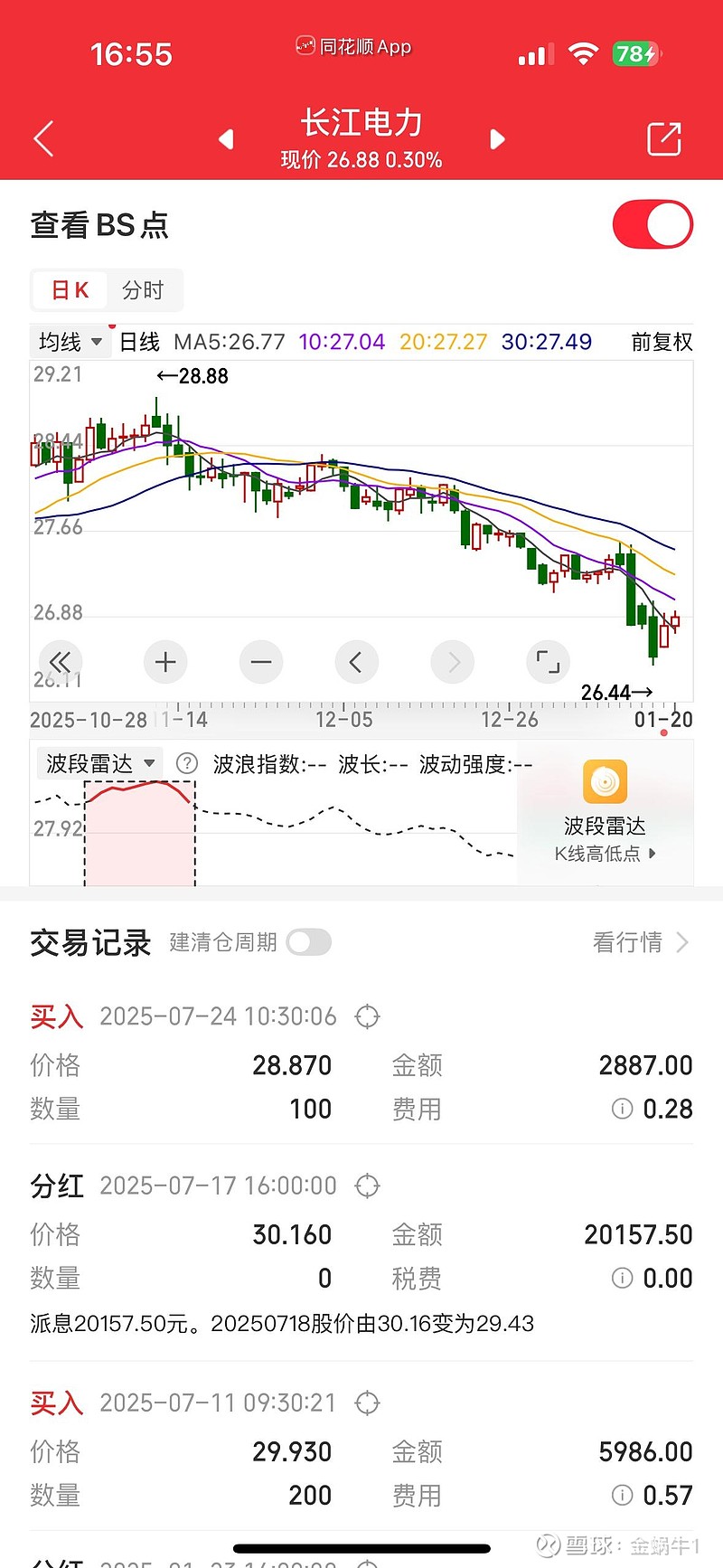
Task: Switch to the next stock
Action: (x=497, y=139)
